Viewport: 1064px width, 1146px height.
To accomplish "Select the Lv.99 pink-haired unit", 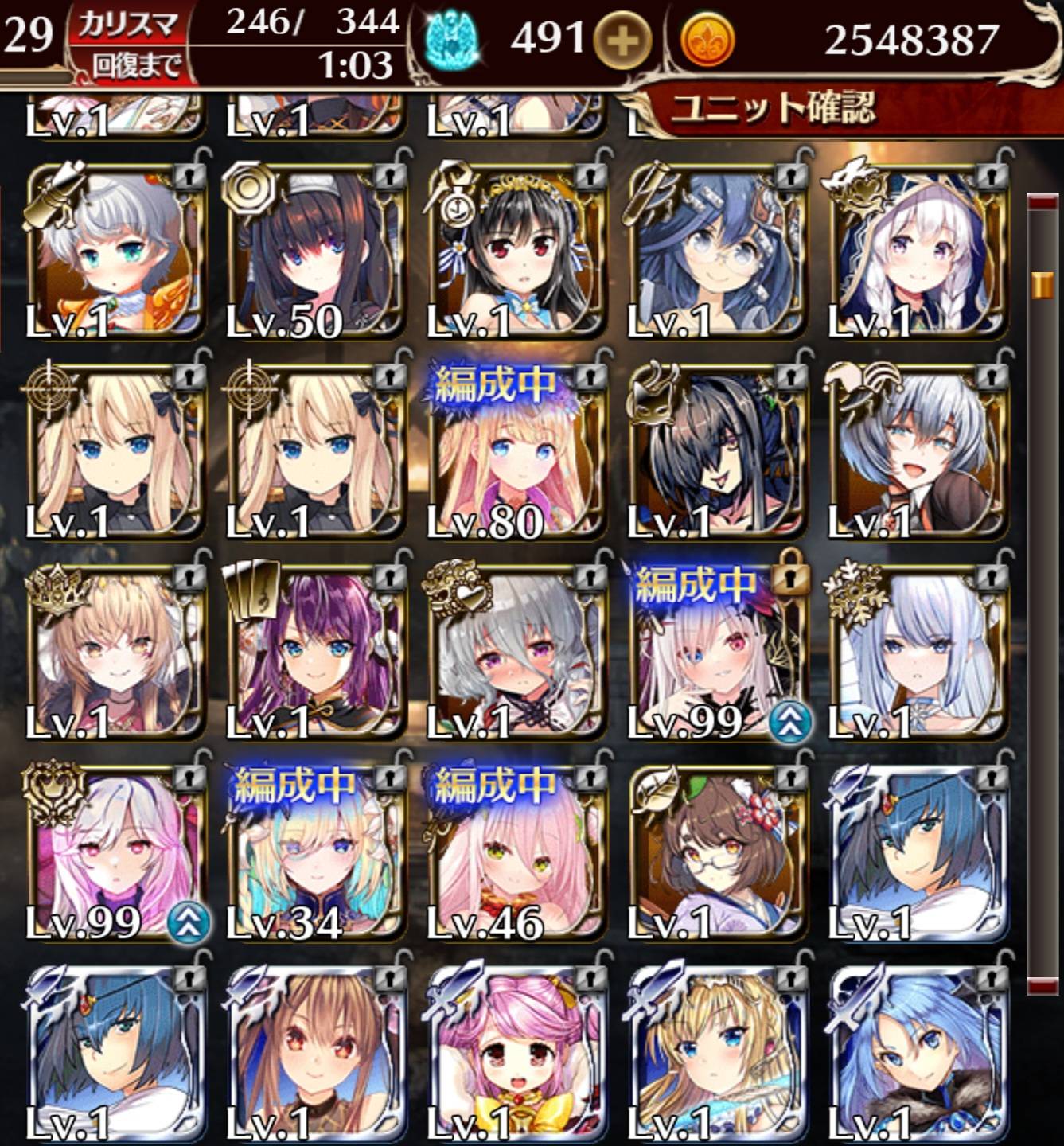I will pos(115,852).
